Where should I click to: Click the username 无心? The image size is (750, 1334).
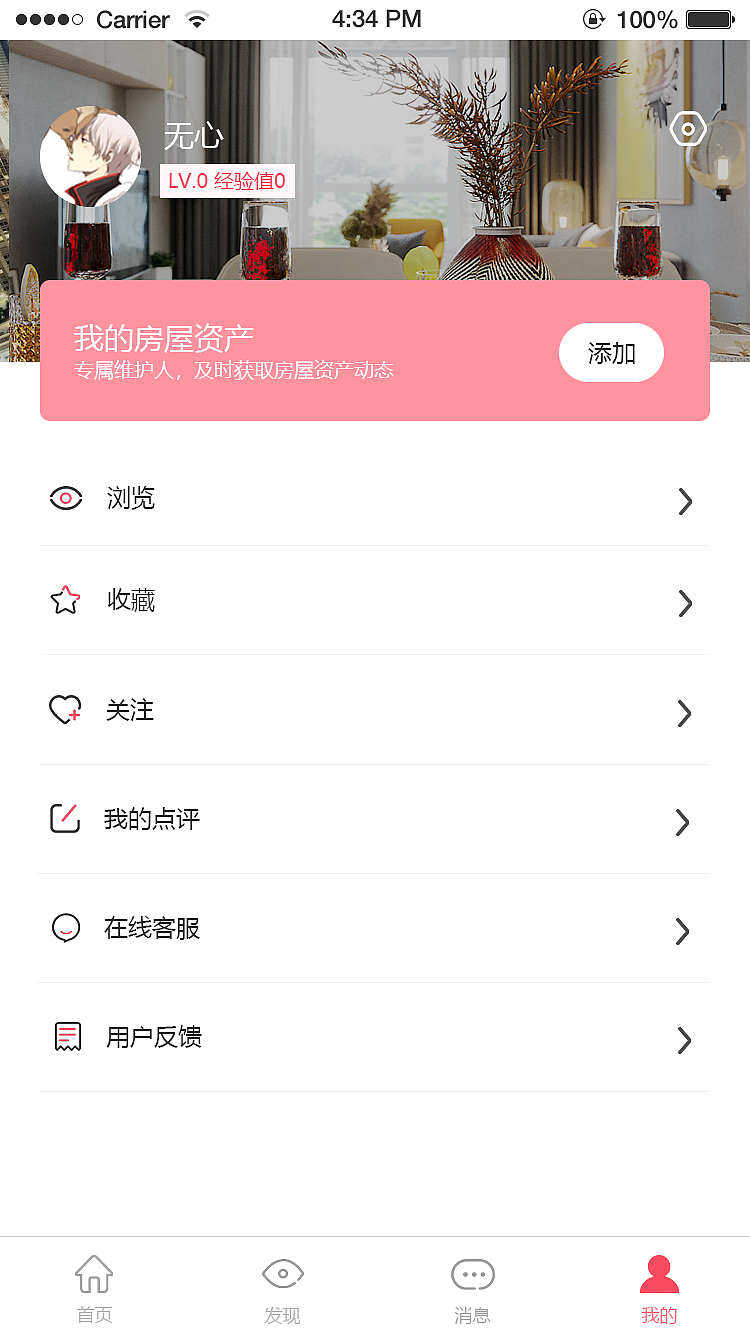click(x=193, y=136)
